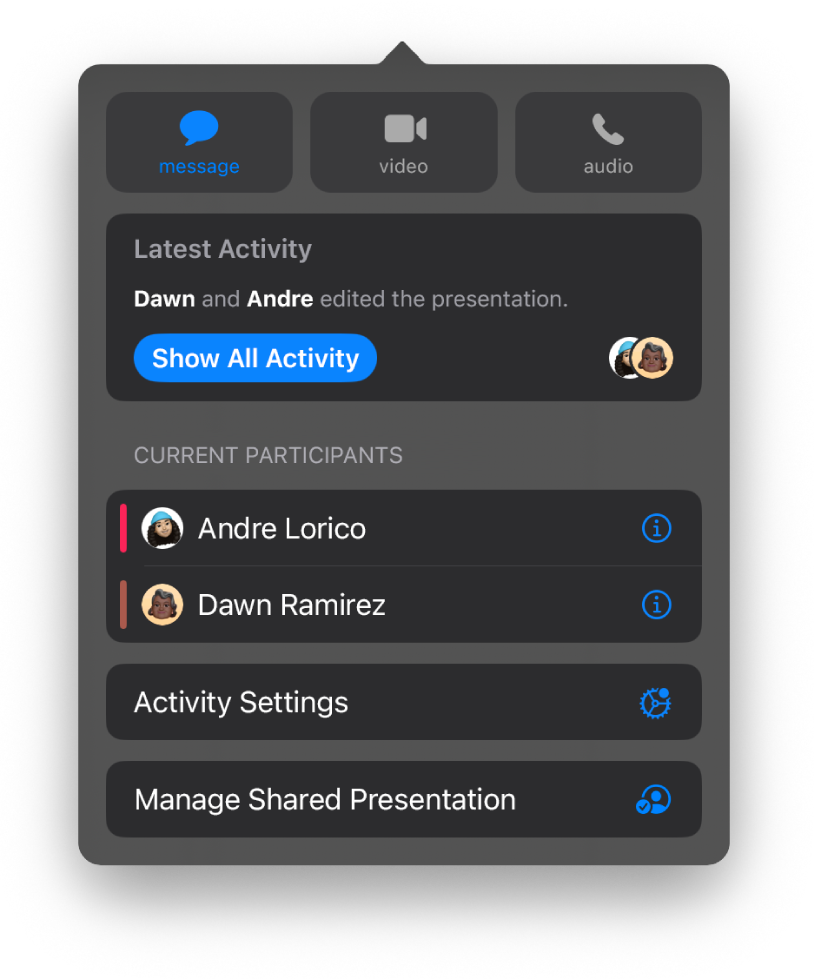Open Activity Settings
The width and height of the screenshot is (814, 979).
click(403, 702)
